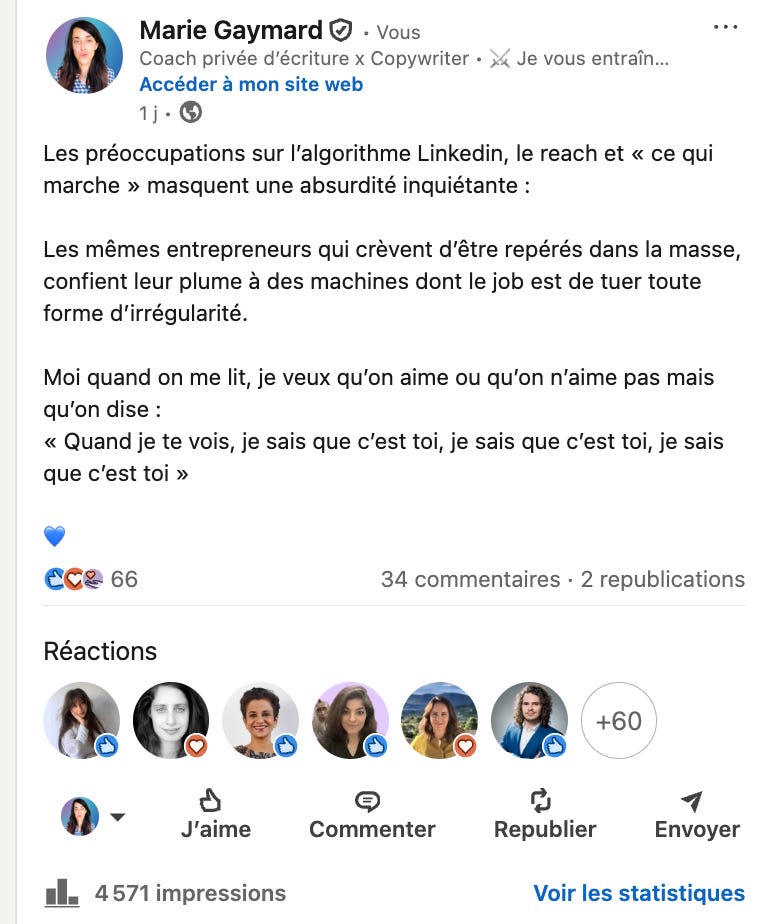Tap the "Accéder à mon site web" link

click(251, 85)
